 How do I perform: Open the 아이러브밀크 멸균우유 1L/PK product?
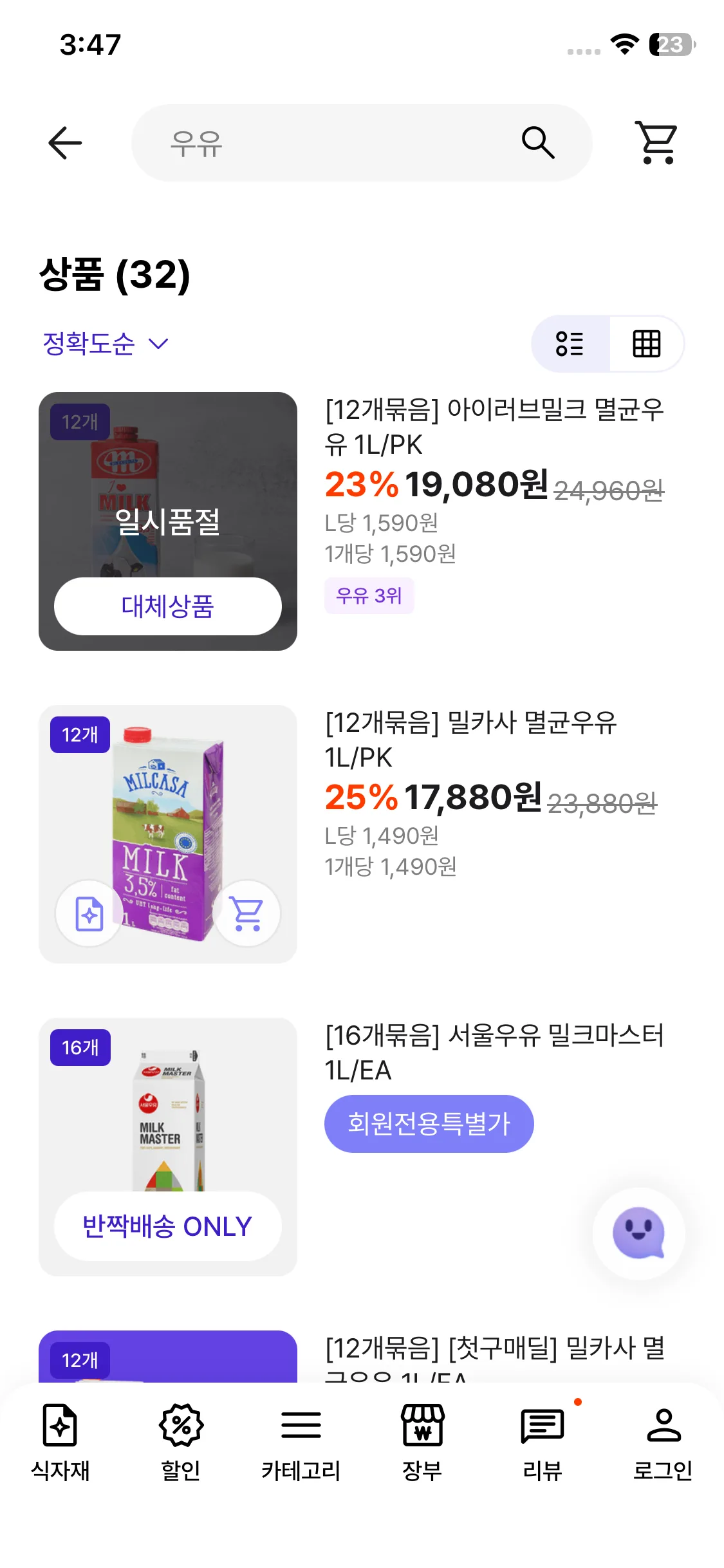pyautogui.click(x=494, y=426)
